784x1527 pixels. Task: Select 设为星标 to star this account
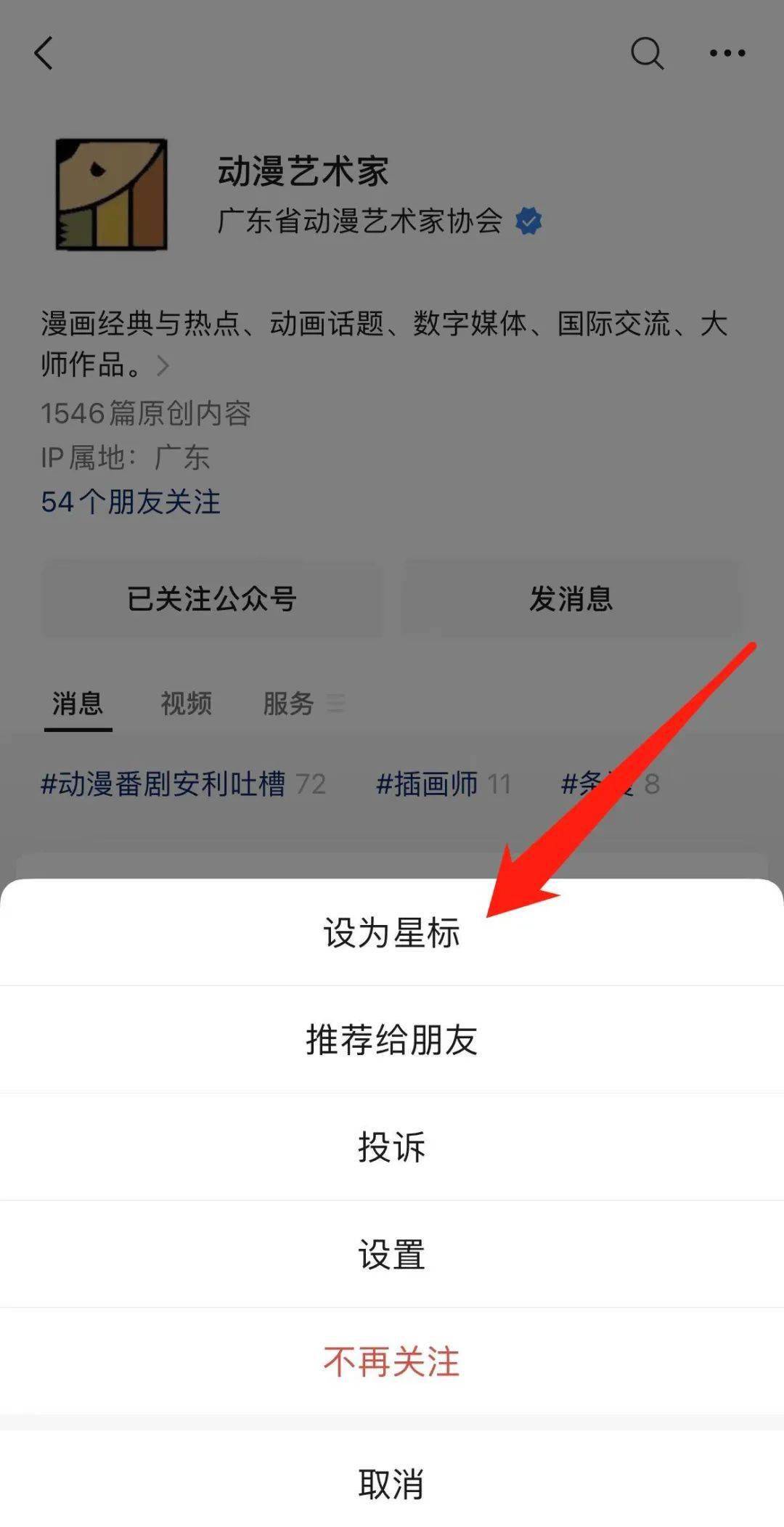[391, 933]
